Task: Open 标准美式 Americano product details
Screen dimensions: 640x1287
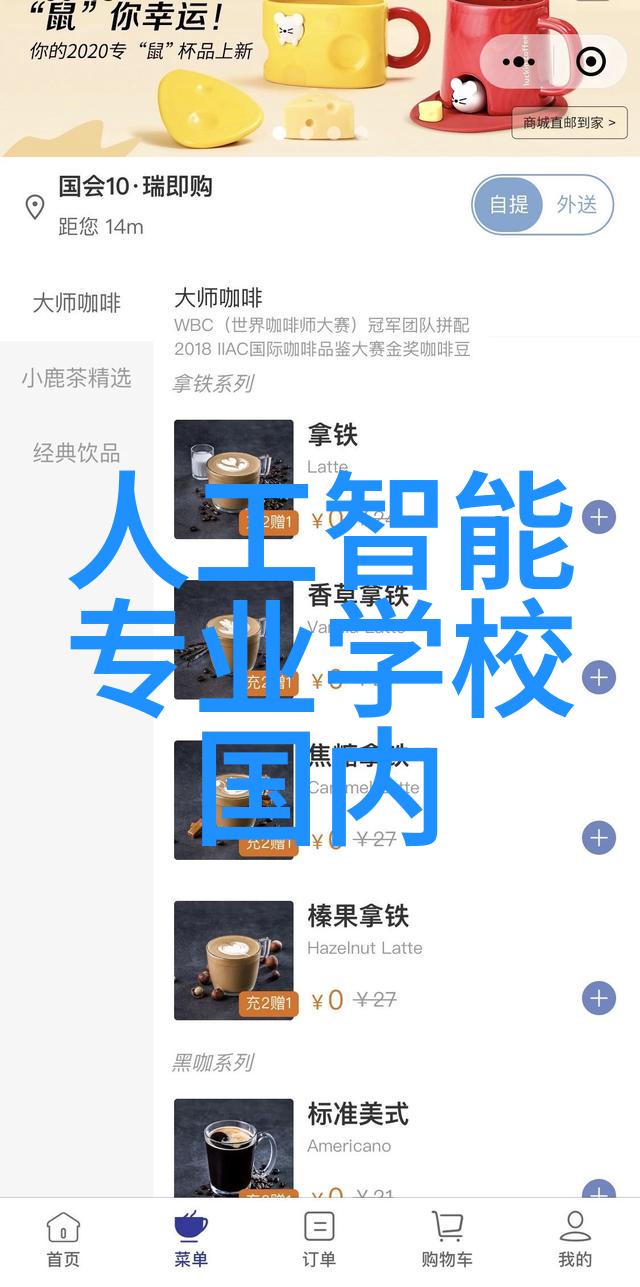Action: pos(358,1114)
